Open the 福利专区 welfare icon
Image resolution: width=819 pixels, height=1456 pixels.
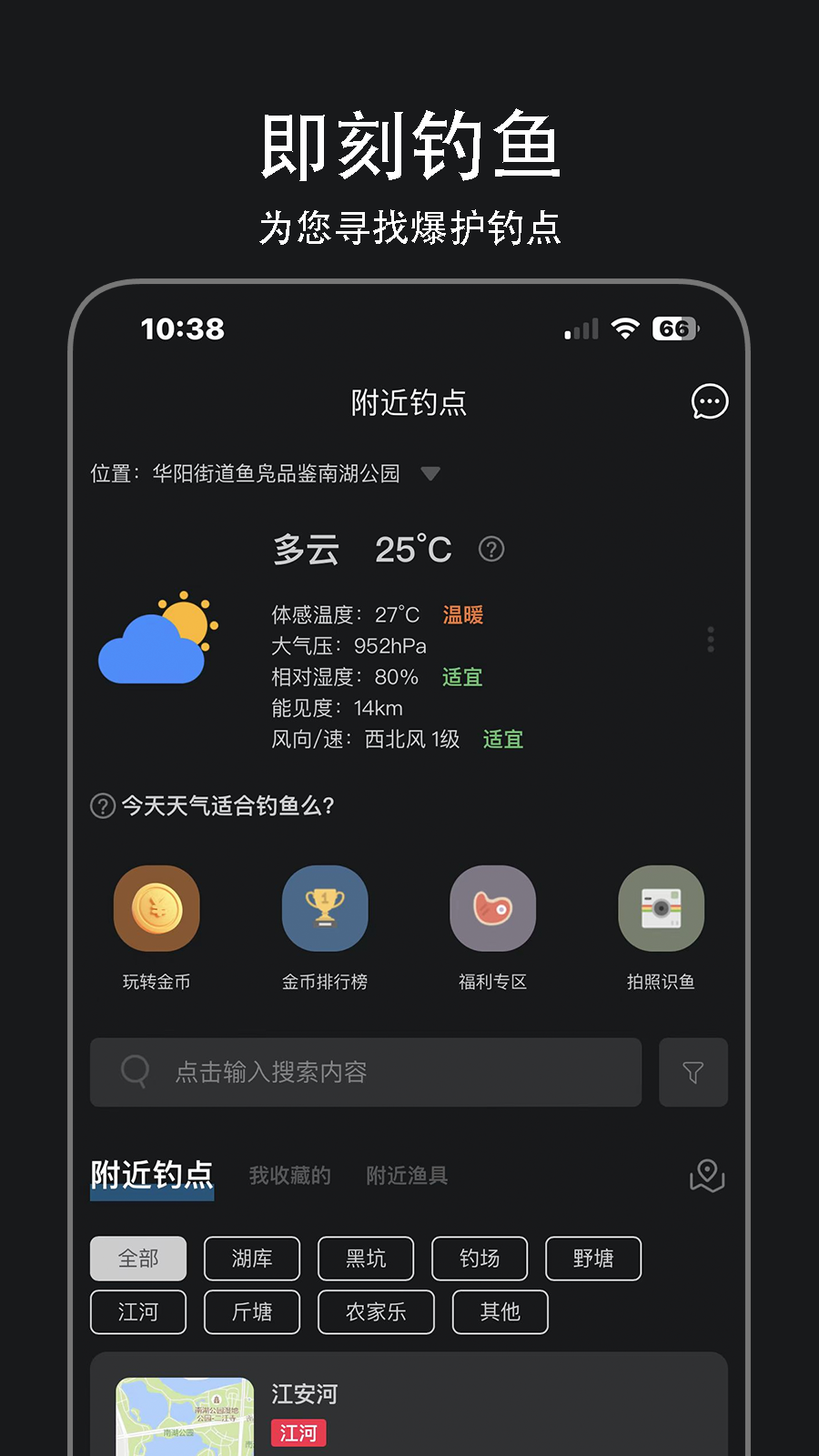coord(493,907)
